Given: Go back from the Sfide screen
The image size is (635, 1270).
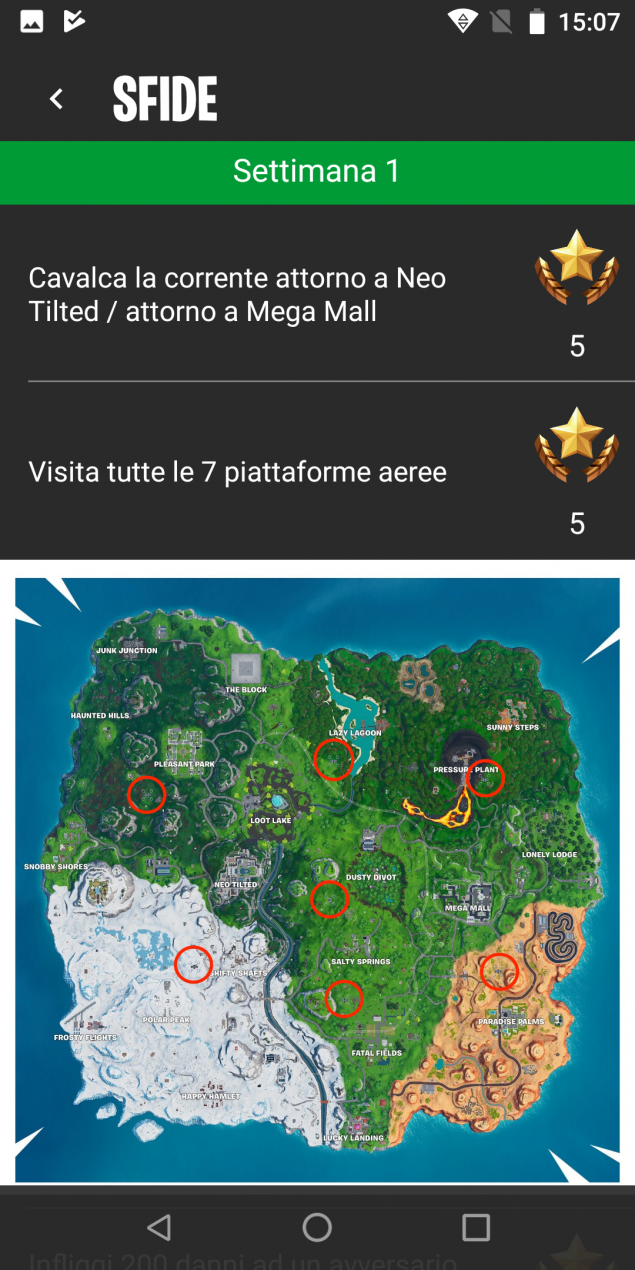Looking at the screenshot, I should coord(57,98).
